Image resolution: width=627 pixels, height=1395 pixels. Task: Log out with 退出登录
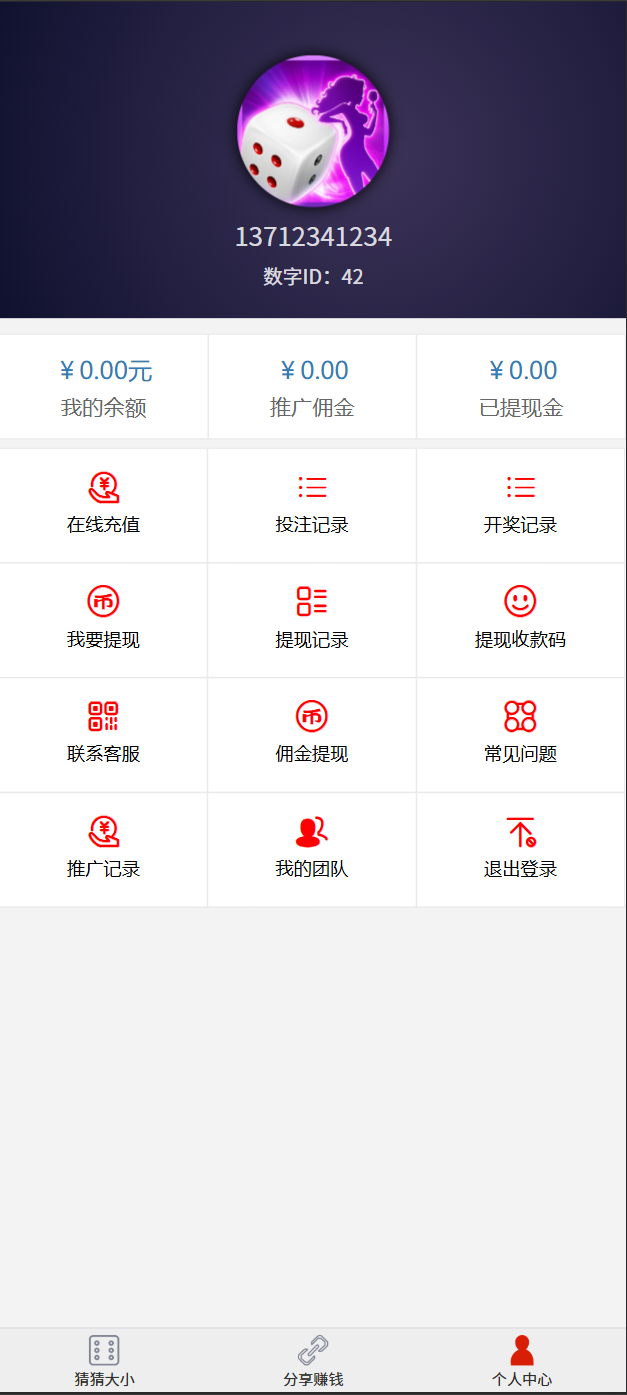pyautogui.click(x=520, y=849)
